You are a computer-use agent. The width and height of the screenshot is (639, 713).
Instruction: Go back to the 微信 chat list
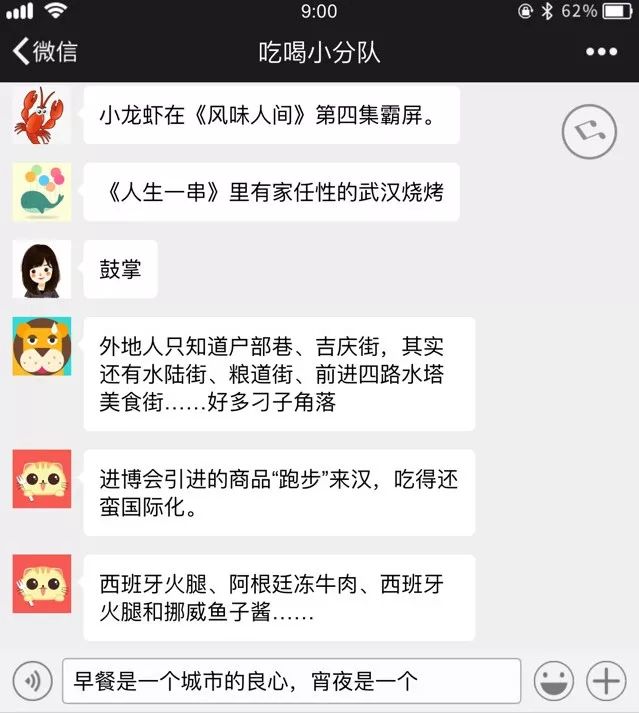pos(45,51)
